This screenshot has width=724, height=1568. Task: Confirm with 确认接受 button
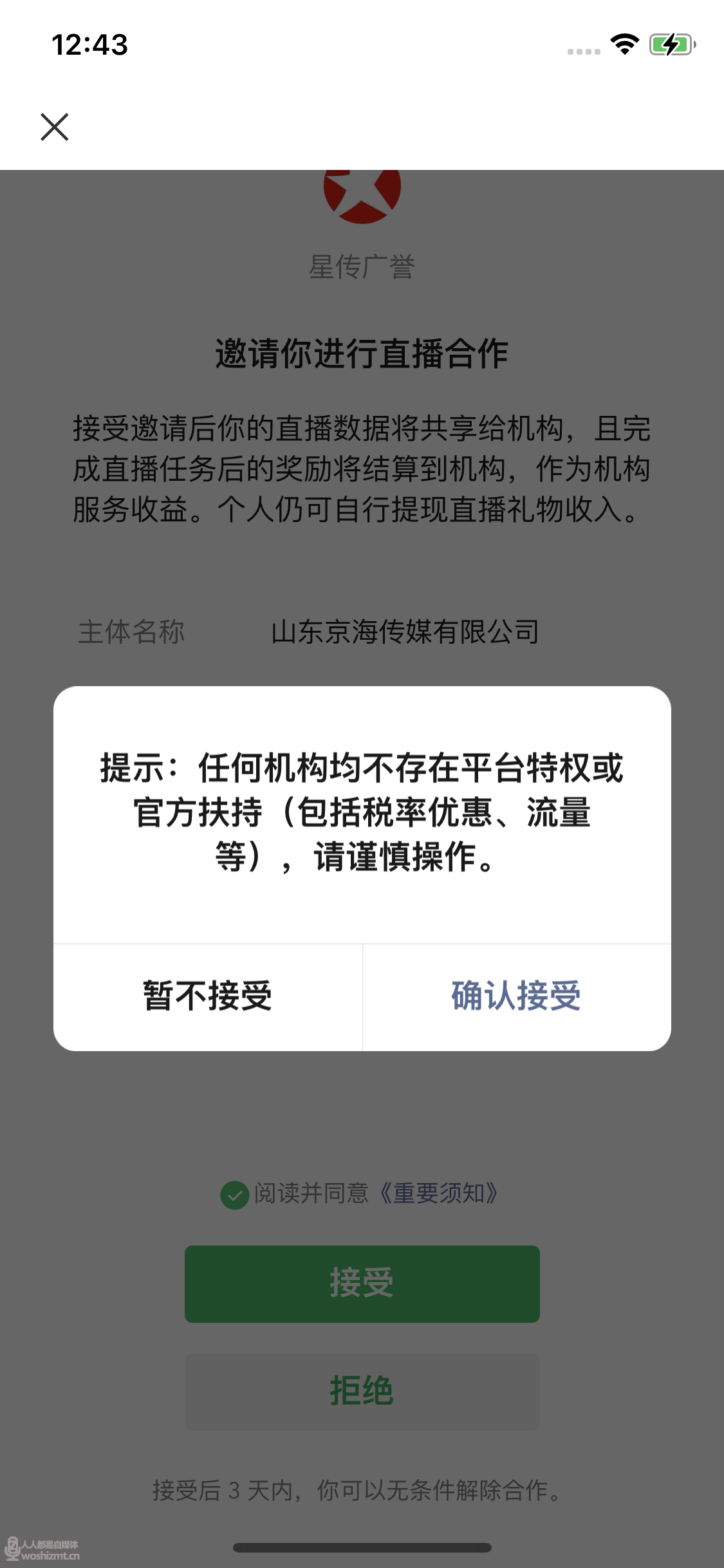(x=516, y=996)
